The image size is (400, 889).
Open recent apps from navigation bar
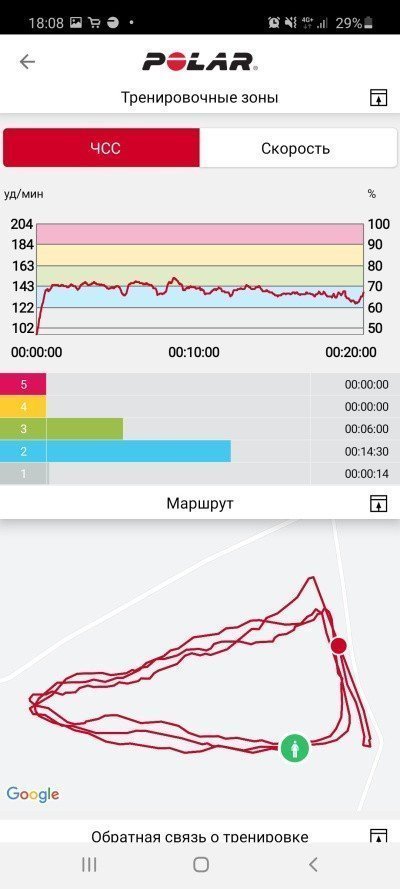[x=89, y=865]
